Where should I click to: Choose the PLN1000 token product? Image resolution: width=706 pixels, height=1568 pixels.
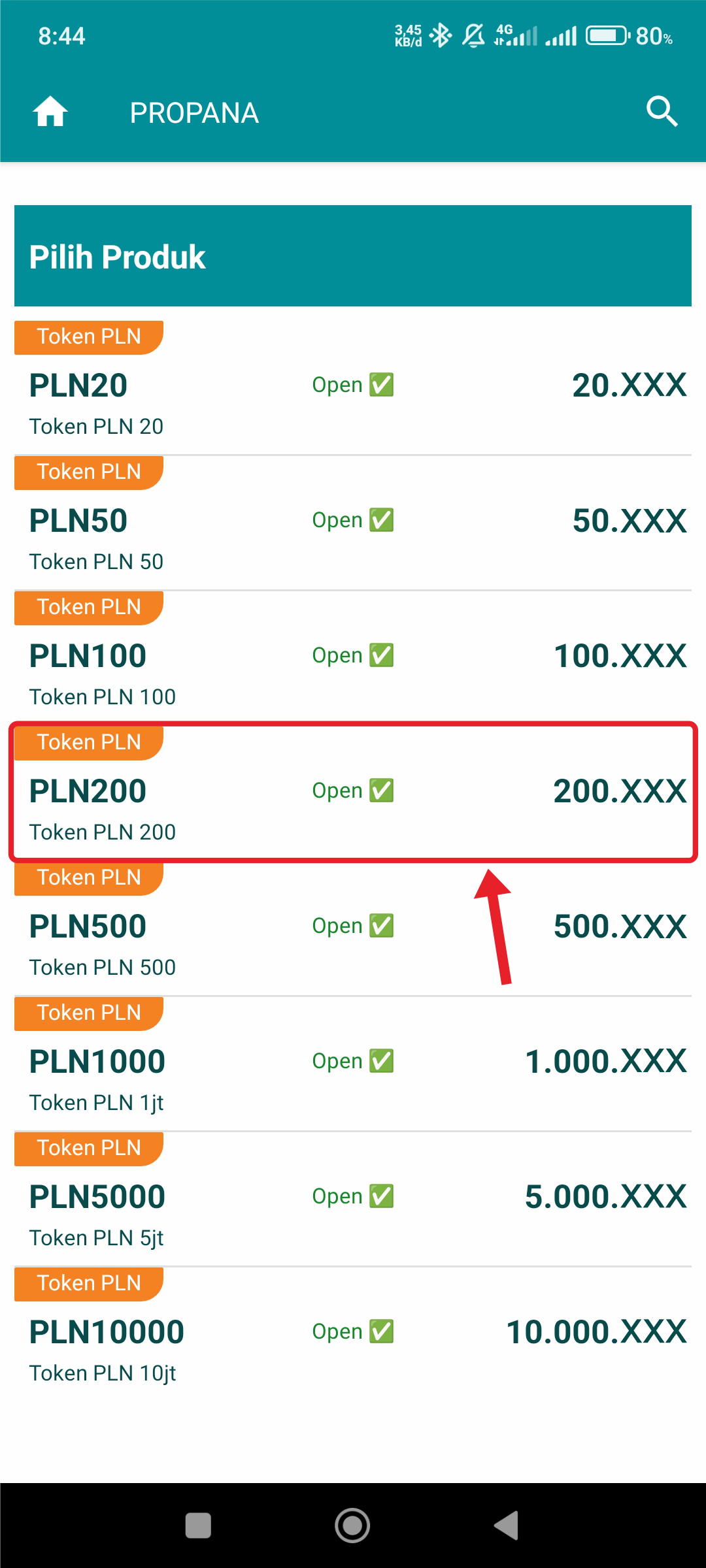click(x=353, y=1064)
